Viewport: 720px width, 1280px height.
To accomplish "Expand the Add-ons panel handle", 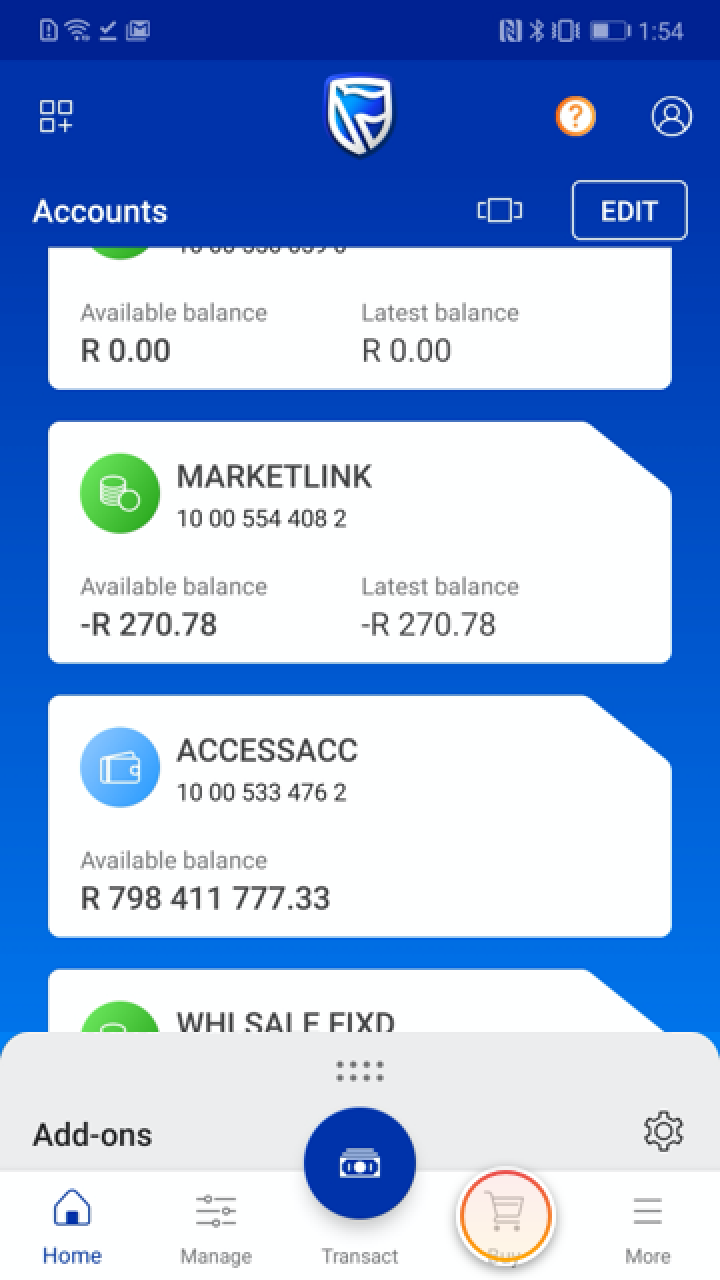I will 360,1071.
